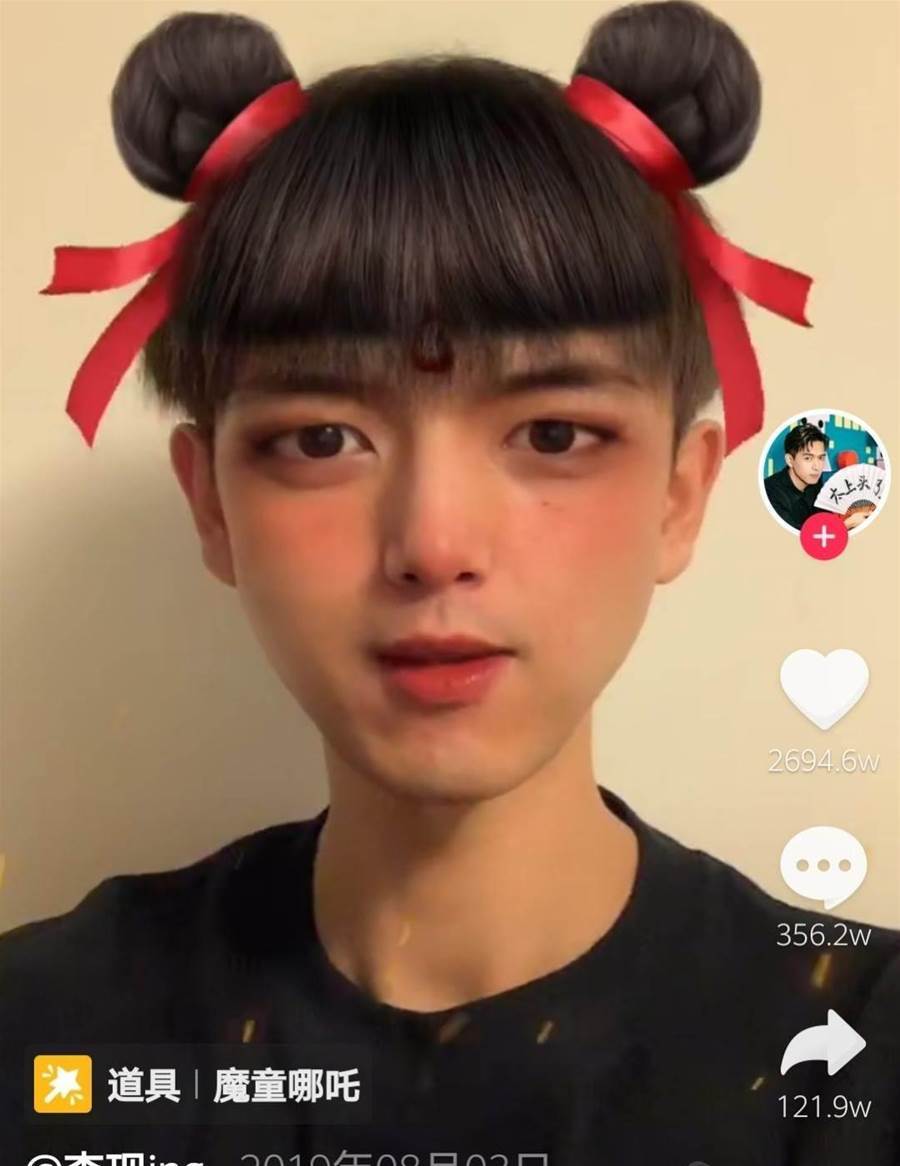Open the creator's profile avatar
The image size is (900, 1166).
pyautogui.click(x=822, y=472)
